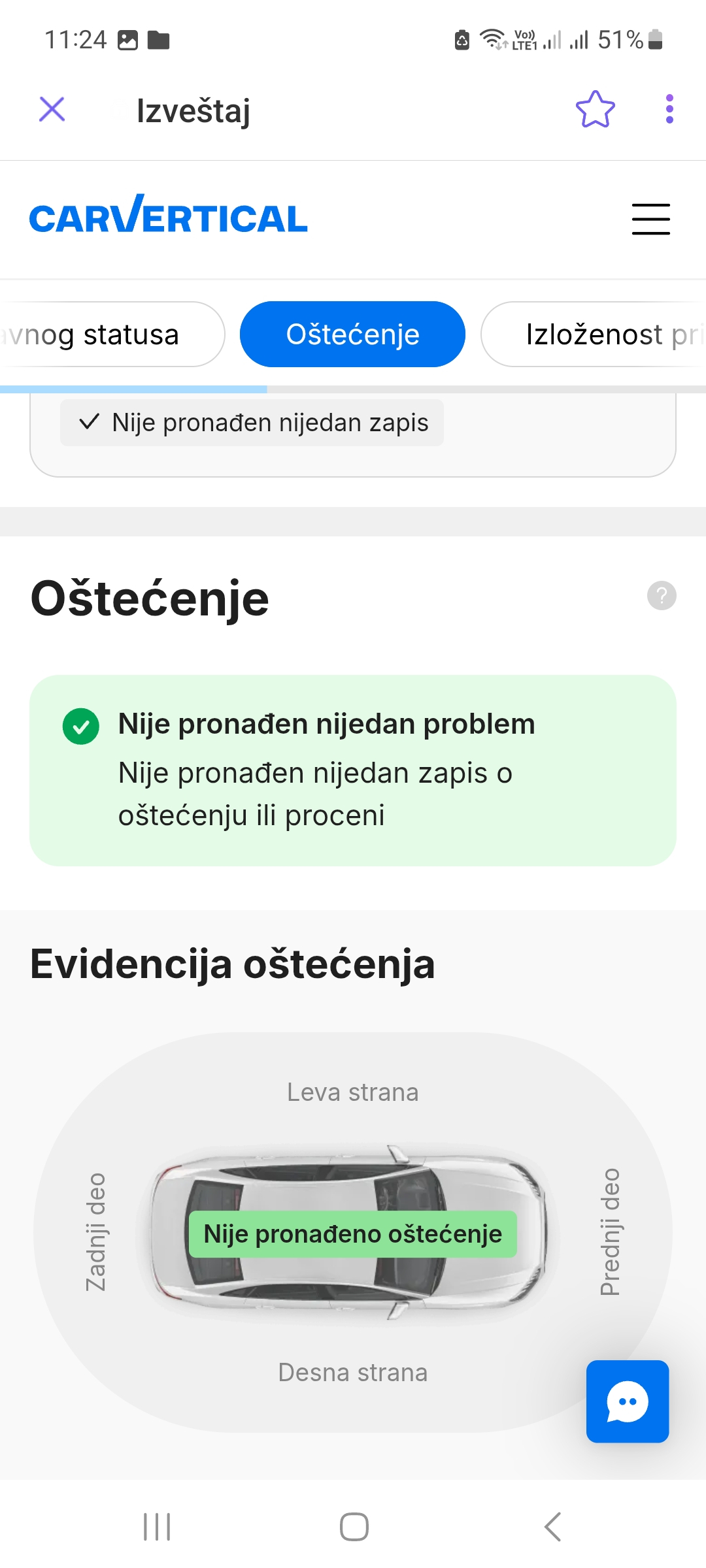
Task: Open the three-dot overflow menu
Action: pos(669,109)
